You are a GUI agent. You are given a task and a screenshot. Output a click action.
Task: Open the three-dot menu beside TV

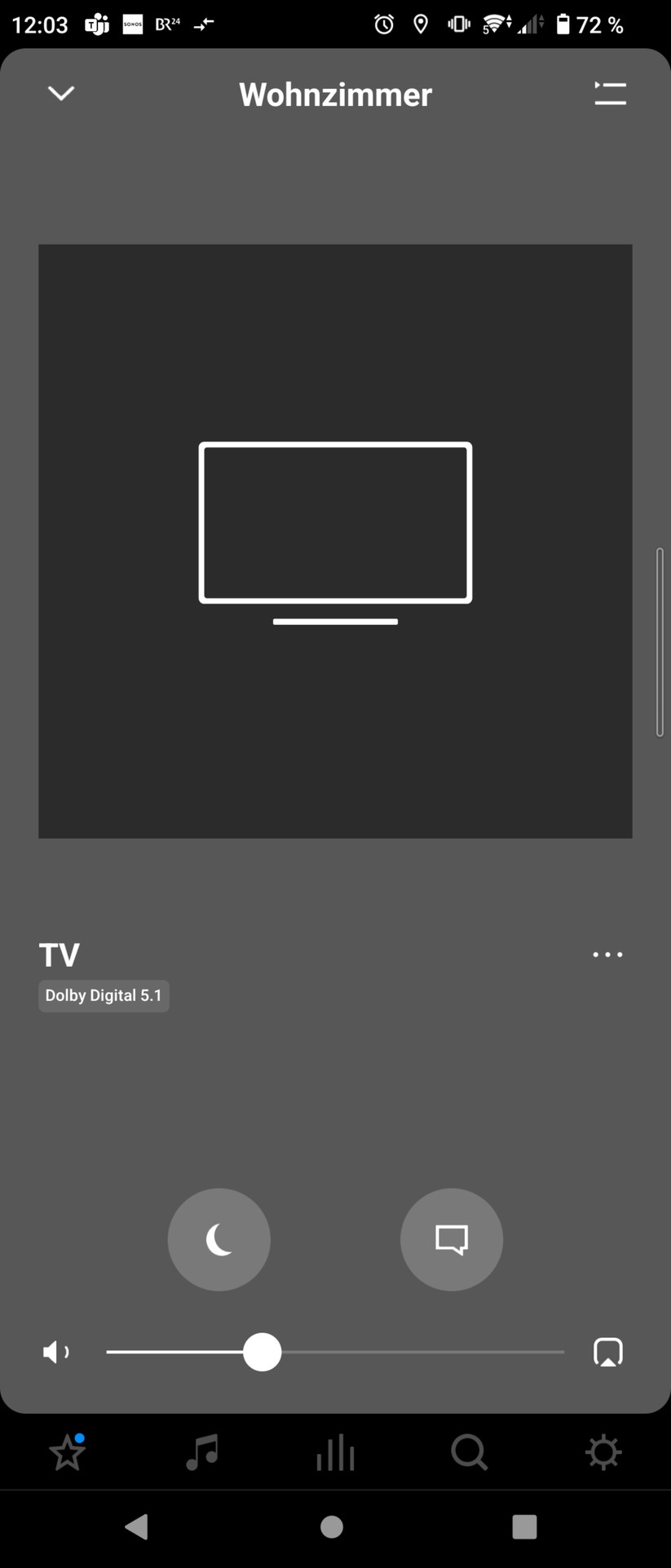[x=608, y=955]
